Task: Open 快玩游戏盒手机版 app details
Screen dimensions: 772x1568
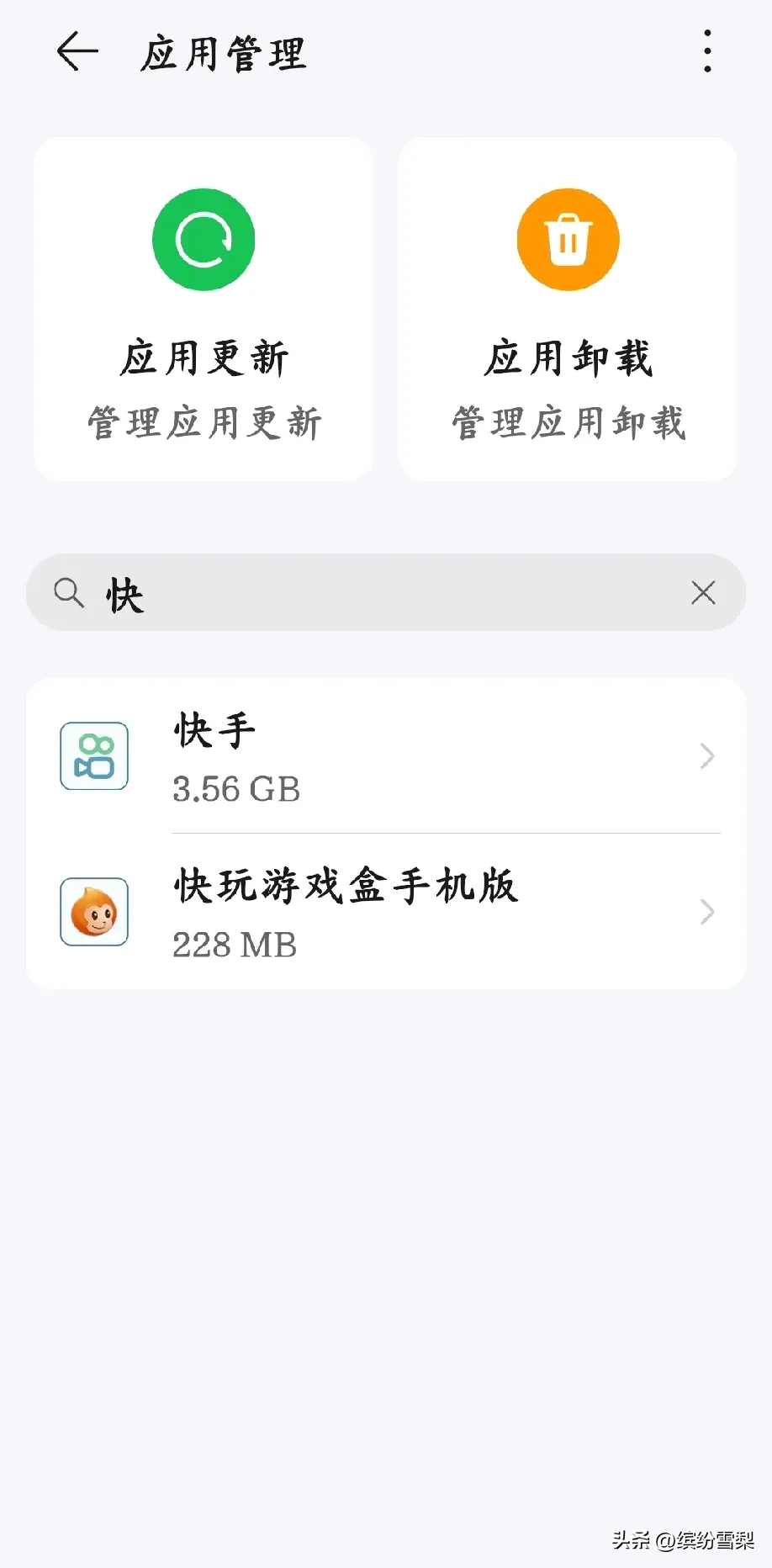Action: 386,912
